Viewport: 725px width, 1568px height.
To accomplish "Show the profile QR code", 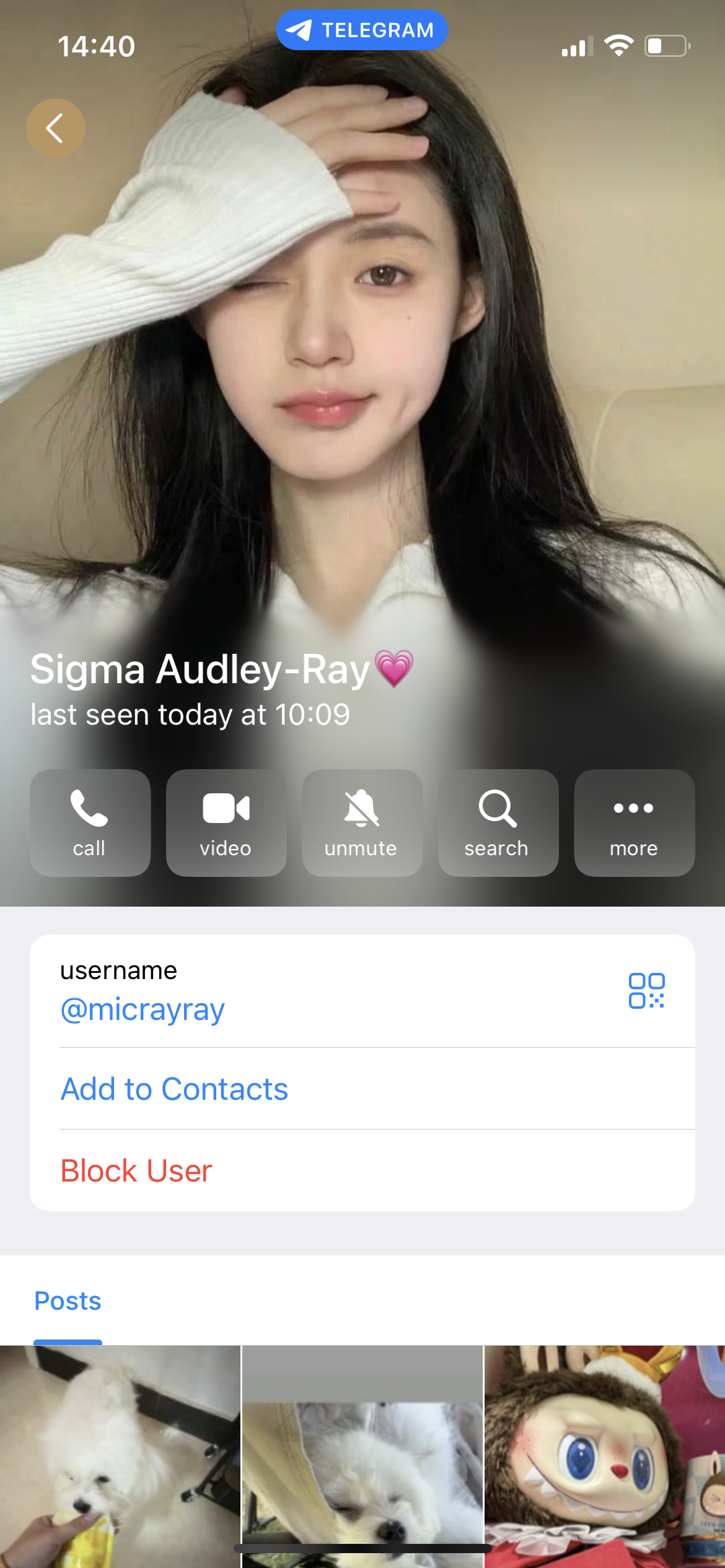I will pos(646,990).
